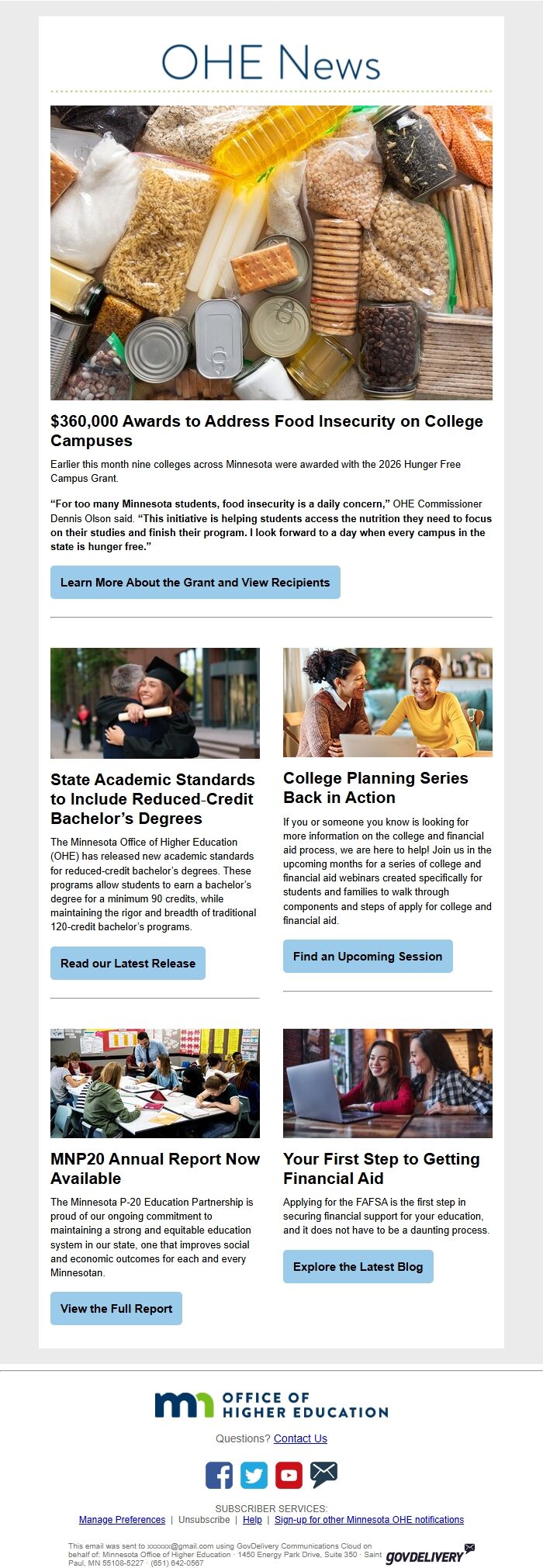
Task: Open the YouTube channel icon
Action: [289, 1474]
